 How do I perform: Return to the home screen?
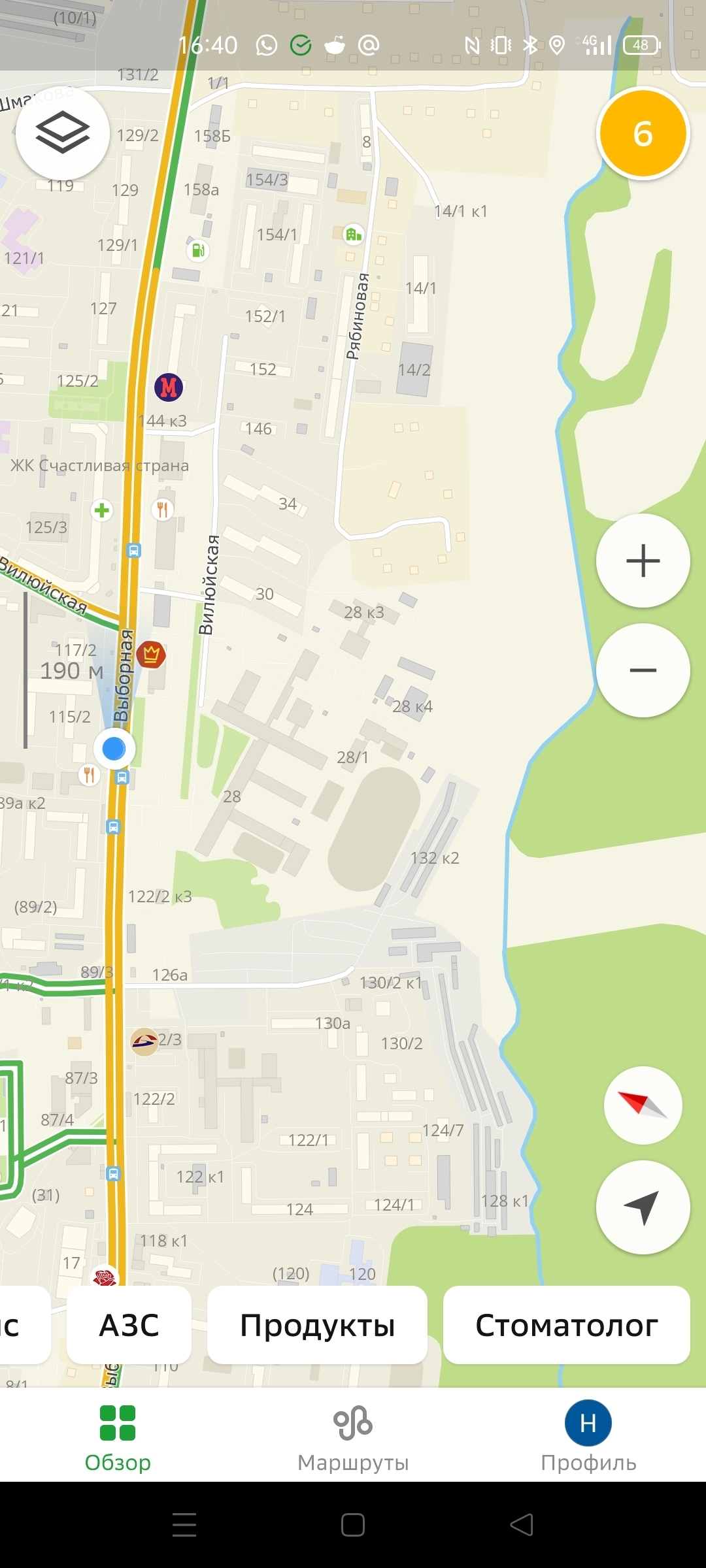point(353,1525)
